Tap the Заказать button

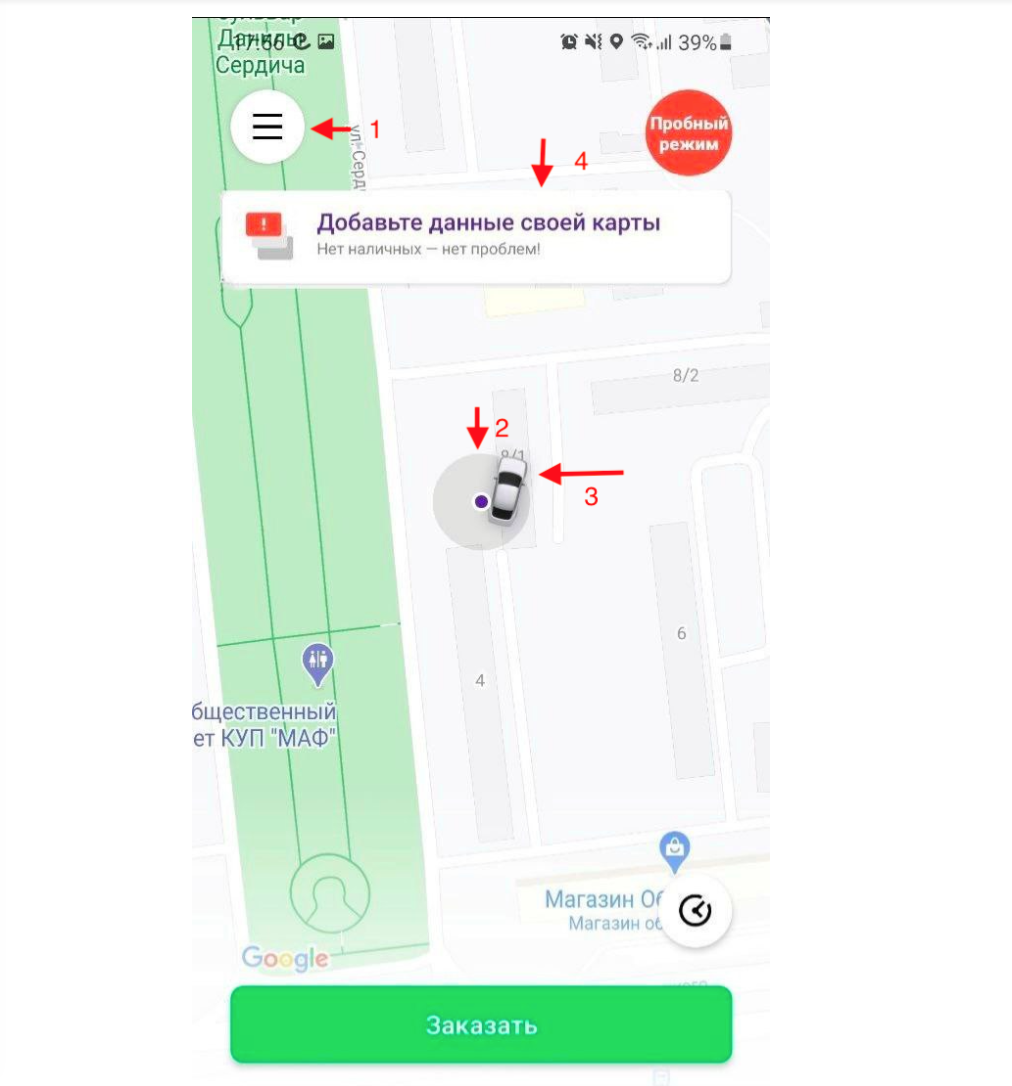481,1025
